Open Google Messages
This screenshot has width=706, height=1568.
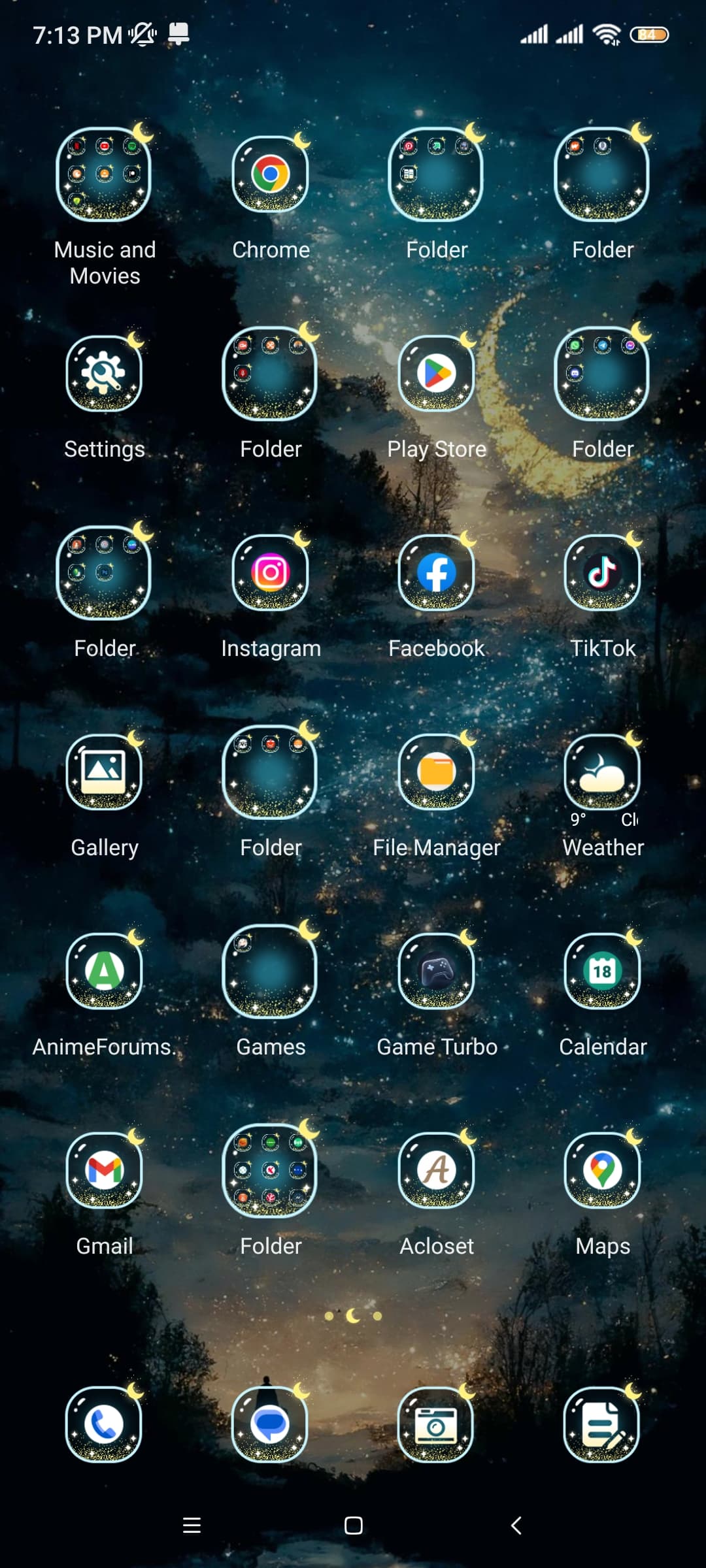[x=270, y=1424]
